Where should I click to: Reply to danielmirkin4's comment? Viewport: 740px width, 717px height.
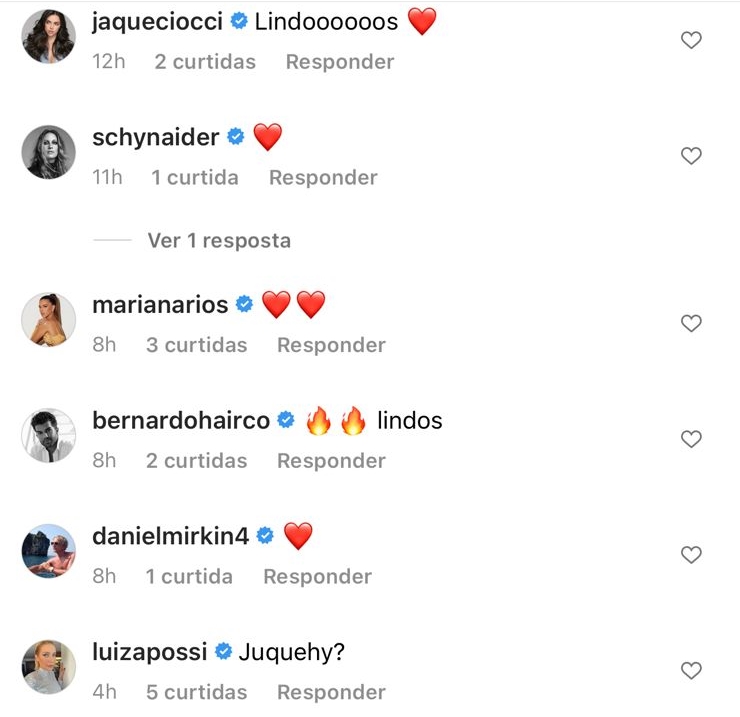[x=317, y=577]
